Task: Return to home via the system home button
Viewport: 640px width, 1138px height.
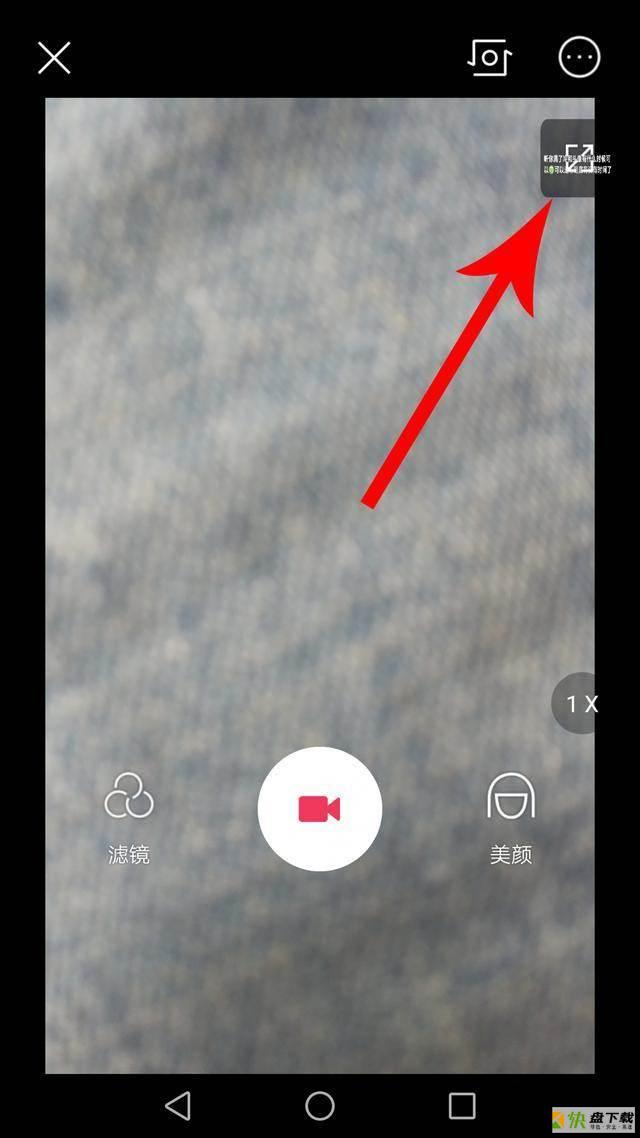Action: tap(320, 1105)
